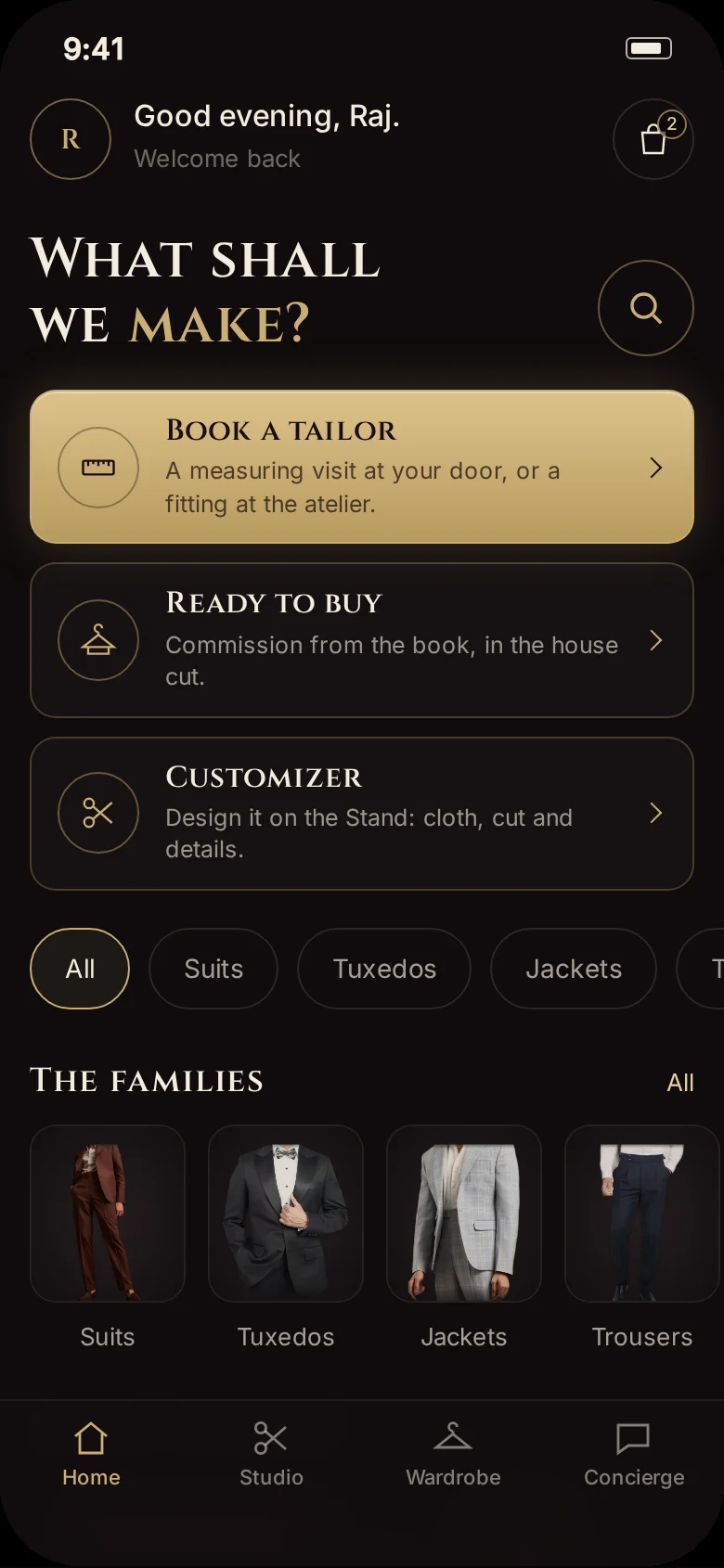Filter by the Jackets chip
Screen dimensions: 724x1568
[574, 969]
